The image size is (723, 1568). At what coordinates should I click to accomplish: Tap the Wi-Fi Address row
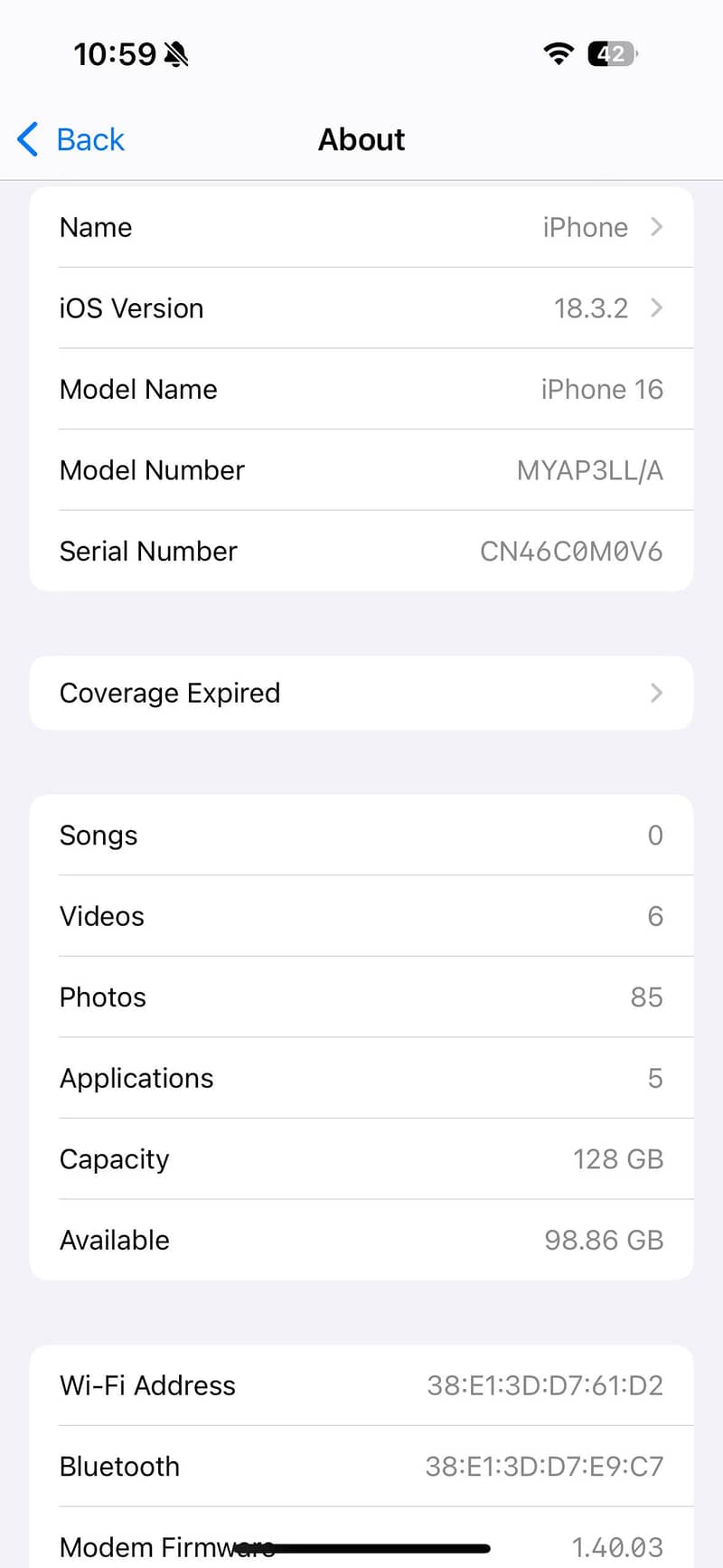tap(361, 1385)
